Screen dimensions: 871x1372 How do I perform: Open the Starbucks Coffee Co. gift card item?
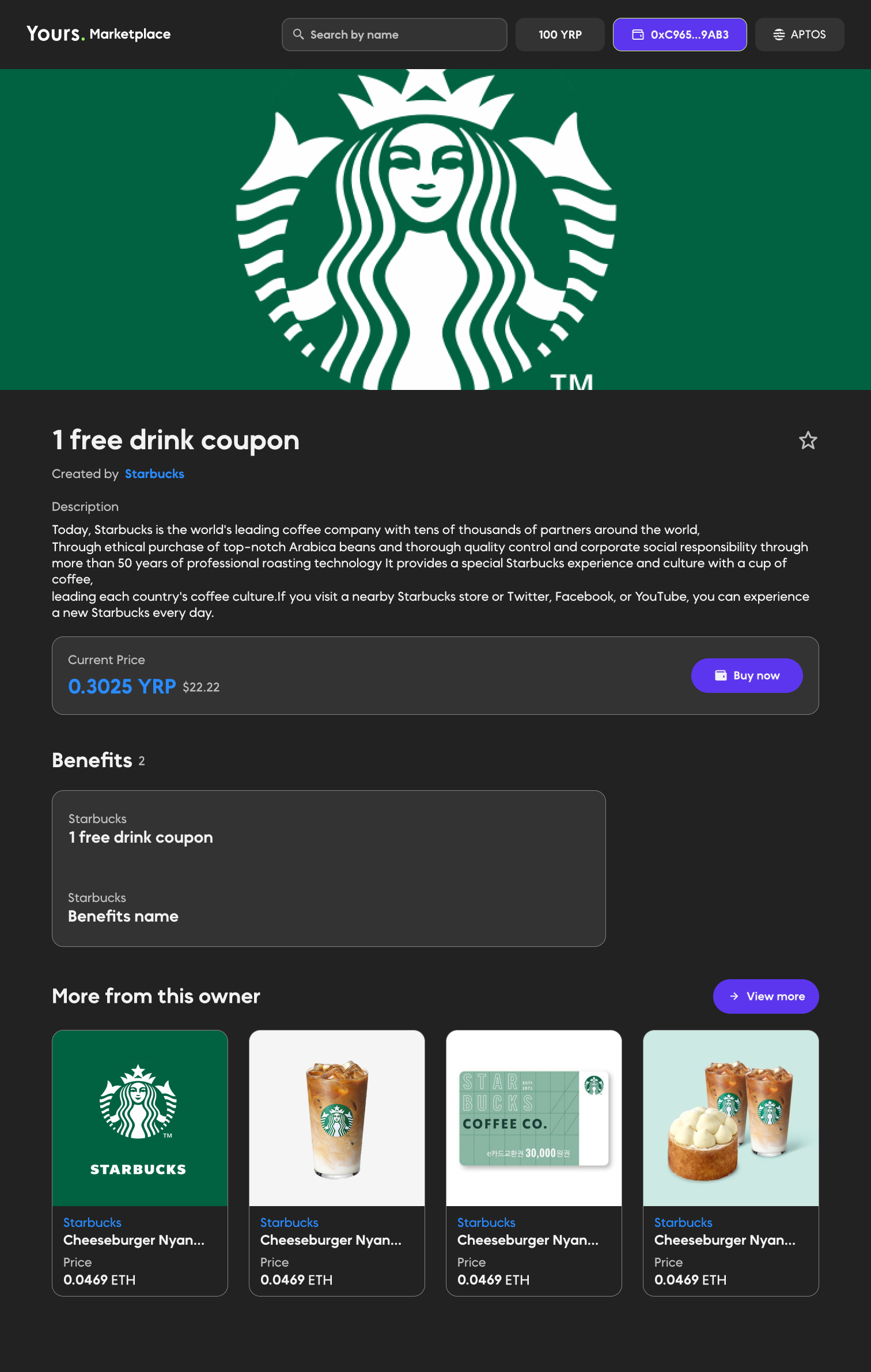coord(534,1119)
